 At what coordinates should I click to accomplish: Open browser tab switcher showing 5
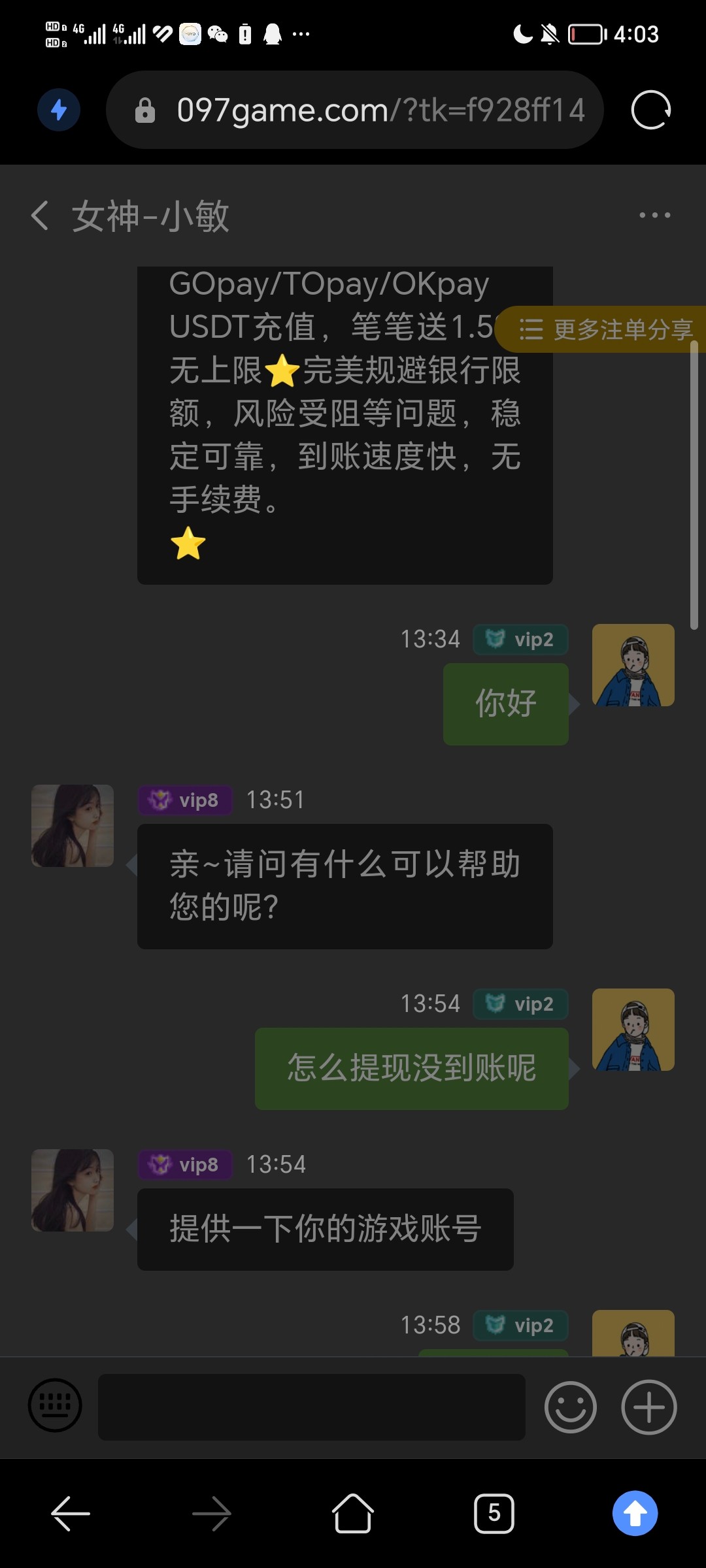[x=494, y=1513]
